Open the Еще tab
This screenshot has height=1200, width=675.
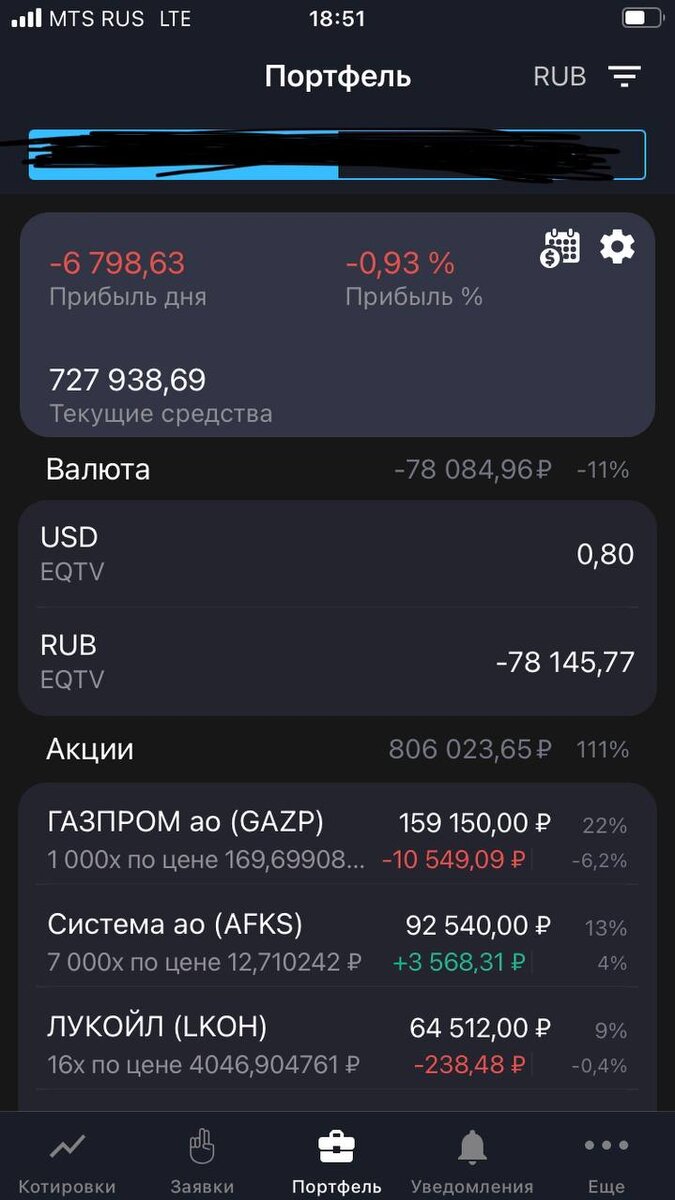coord(606,1160)
